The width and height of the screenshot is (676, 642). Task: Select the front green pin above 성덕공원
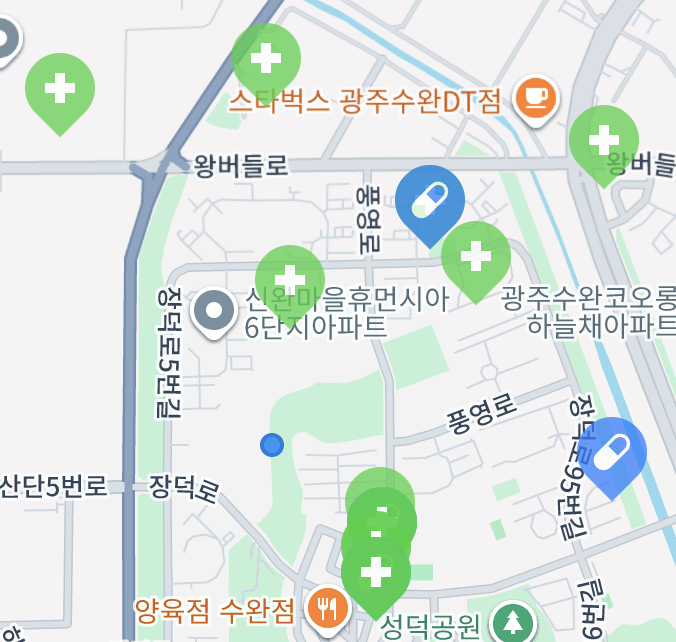click(x=376, y=574)
